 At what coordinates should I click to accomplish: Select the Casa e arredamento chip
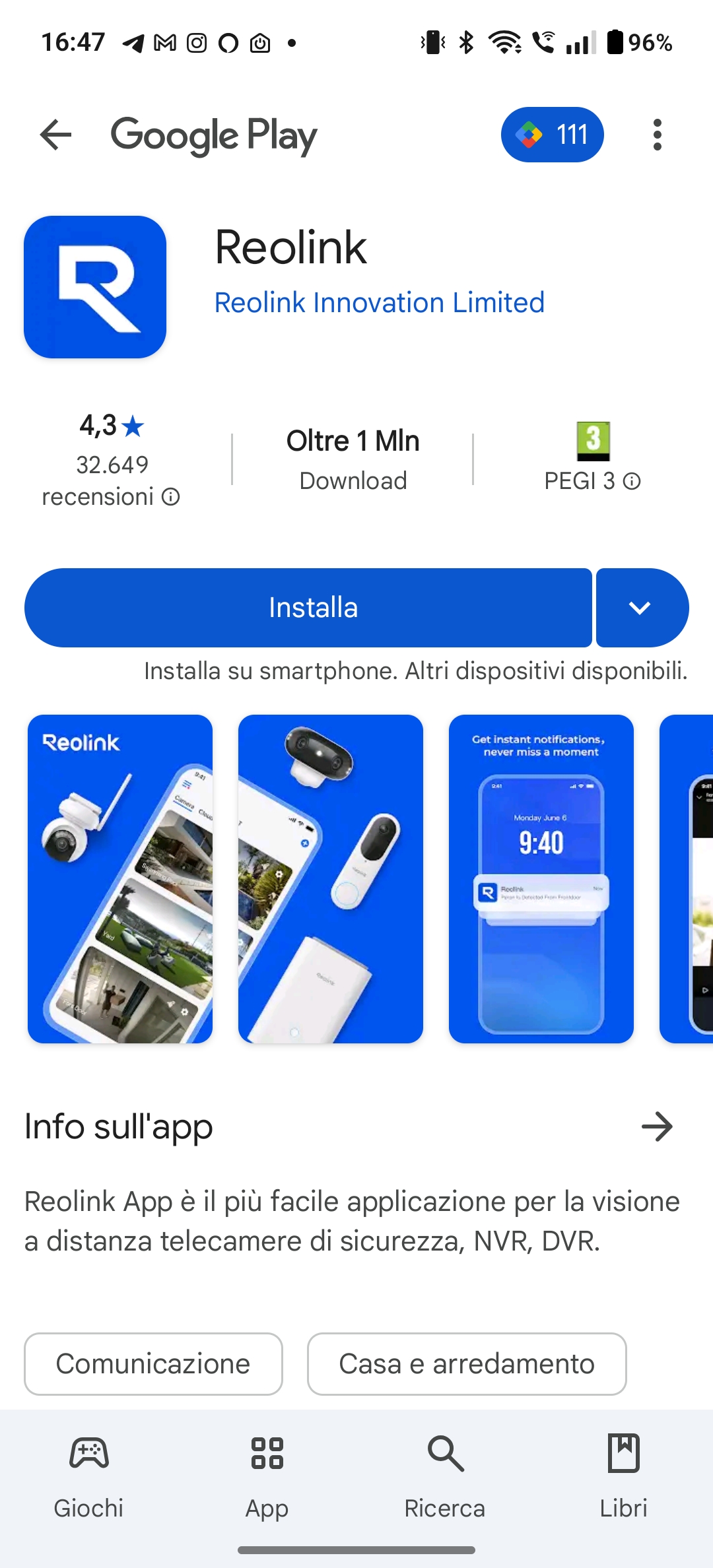tap(467, 1364)
